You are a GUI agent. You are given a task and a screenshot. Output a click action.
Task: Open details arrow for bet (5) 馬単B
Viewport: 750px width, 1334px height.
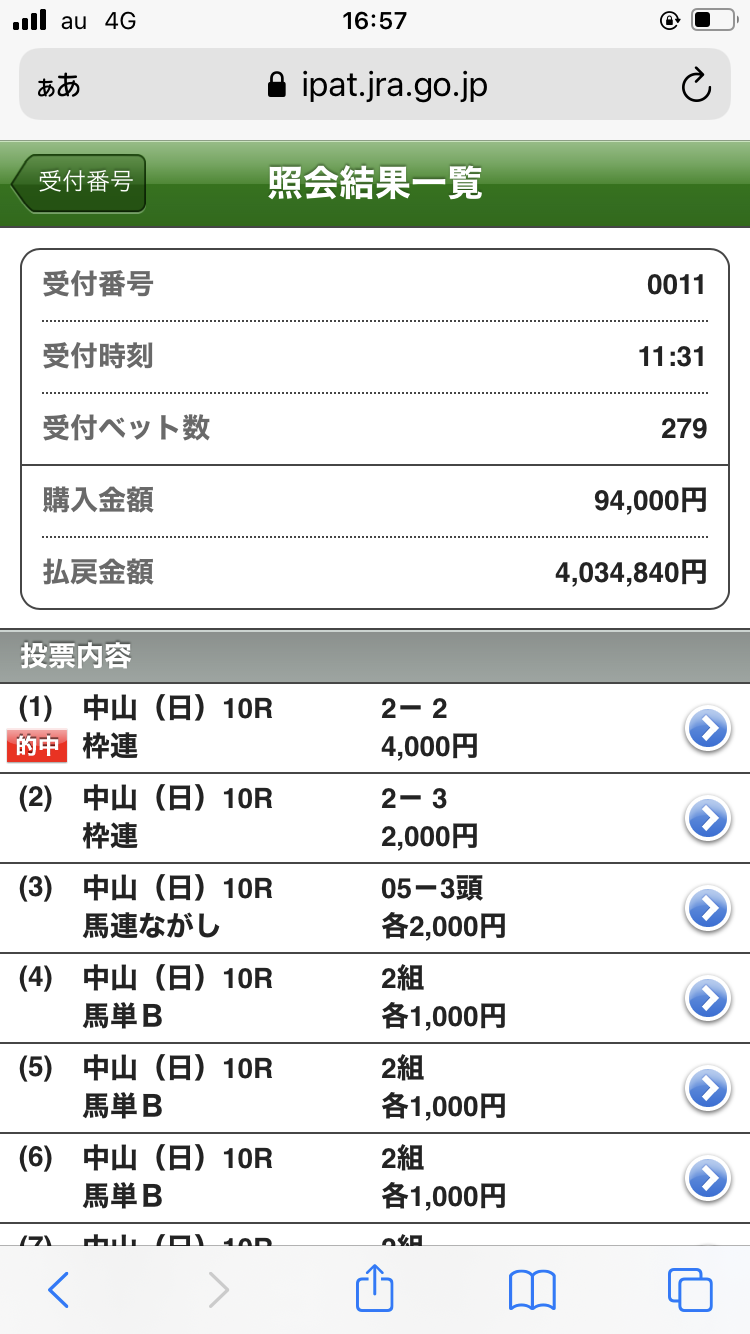click(x=708, y=1089)
